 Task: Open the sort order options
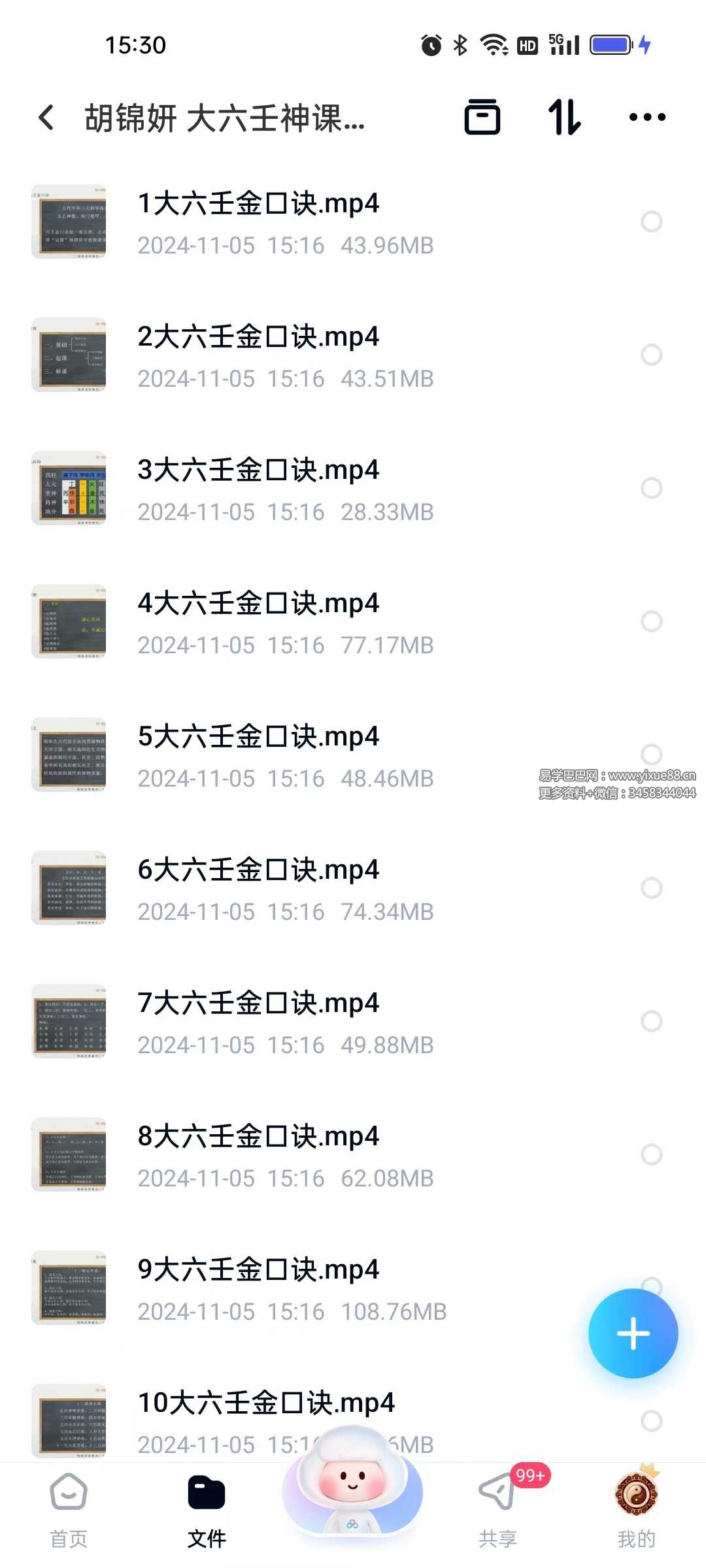564,118
